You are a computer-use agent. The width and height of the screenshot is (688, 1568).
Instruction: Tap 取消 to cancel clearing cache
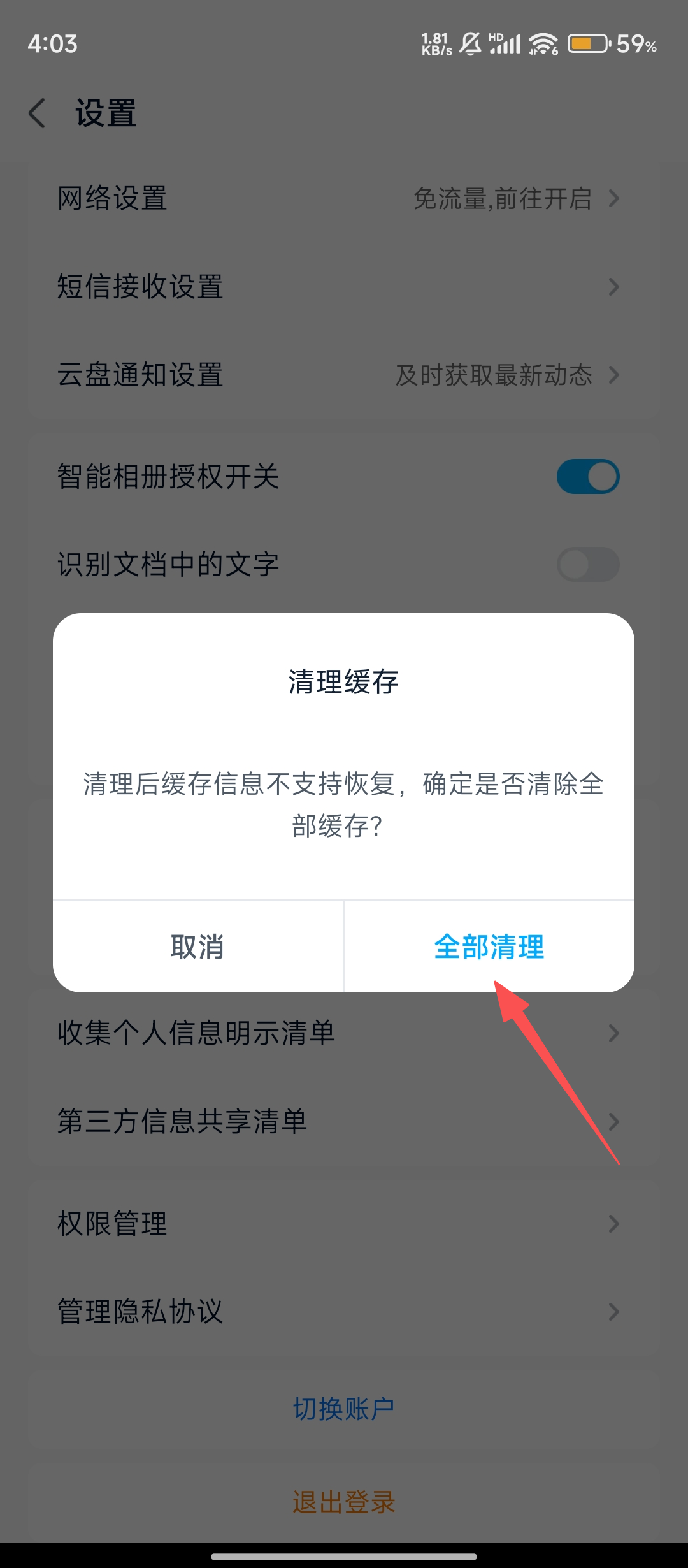[197, 947]
